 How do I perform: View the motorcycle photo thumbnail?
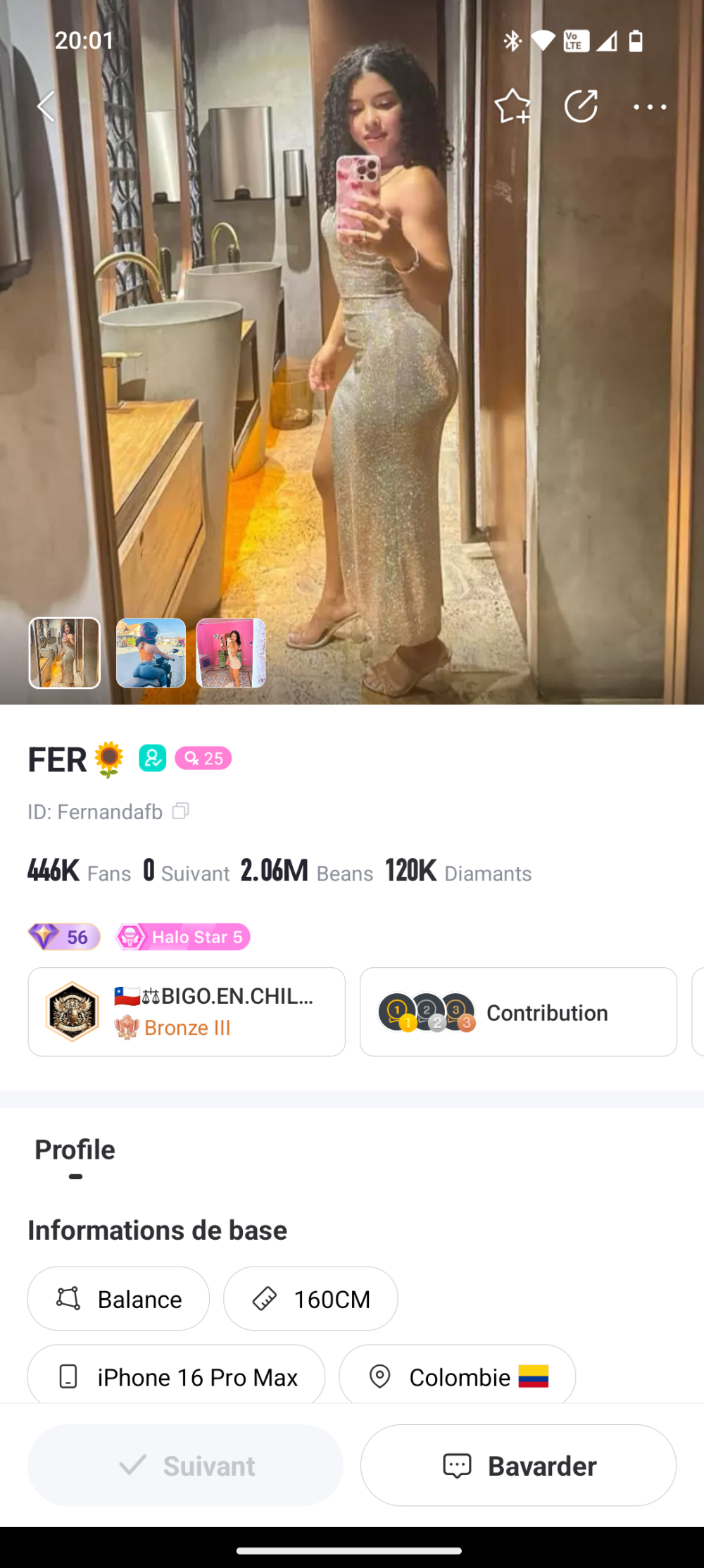point(151,653)
